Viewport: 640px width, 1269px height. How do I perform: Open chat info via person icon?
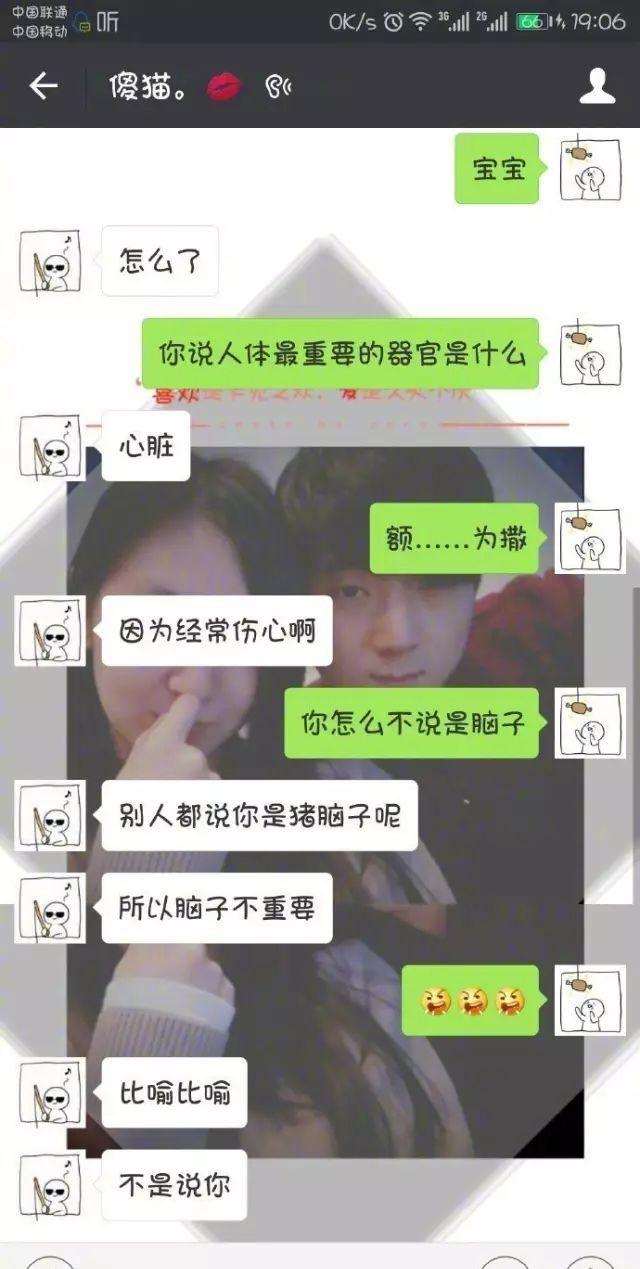coord(597,86)
